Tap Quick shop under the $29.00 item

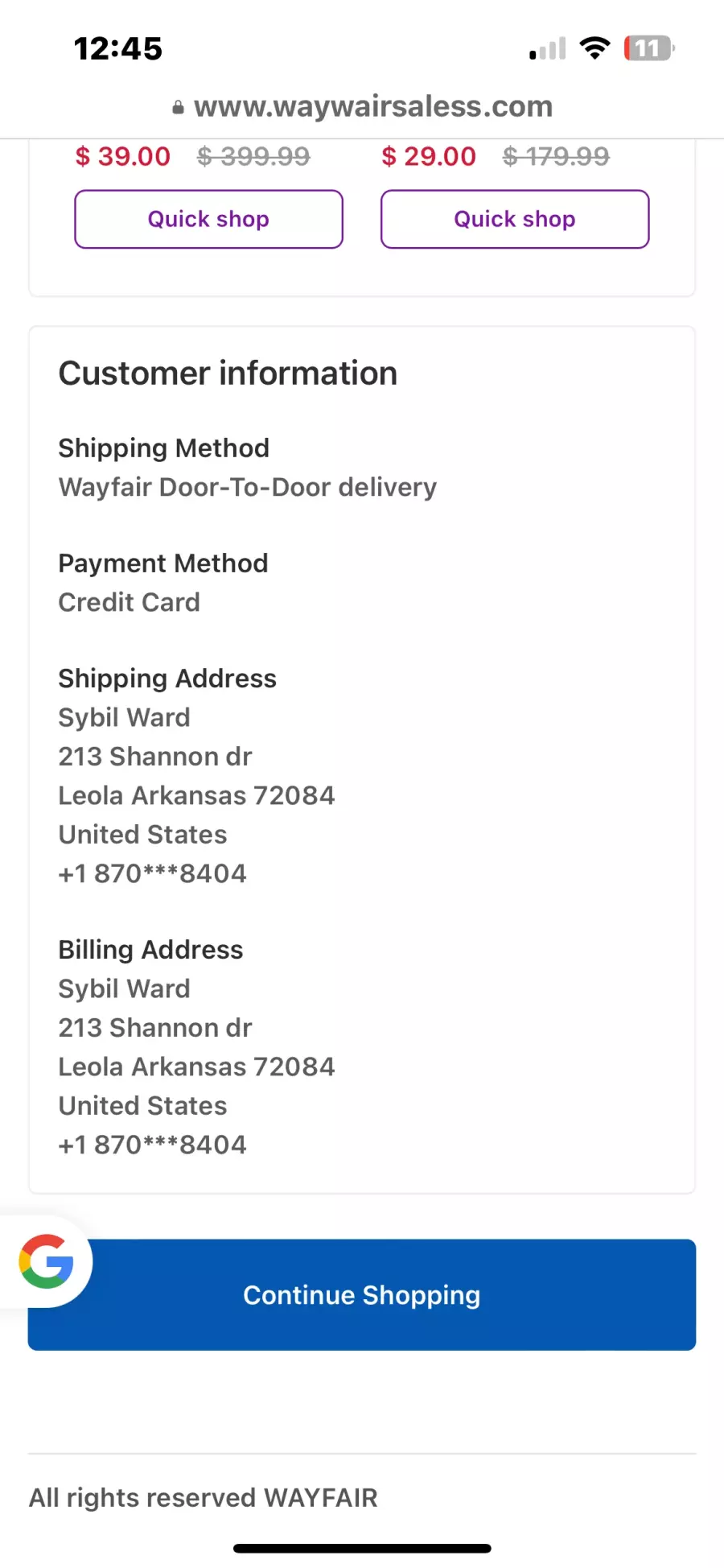(515, 219)
